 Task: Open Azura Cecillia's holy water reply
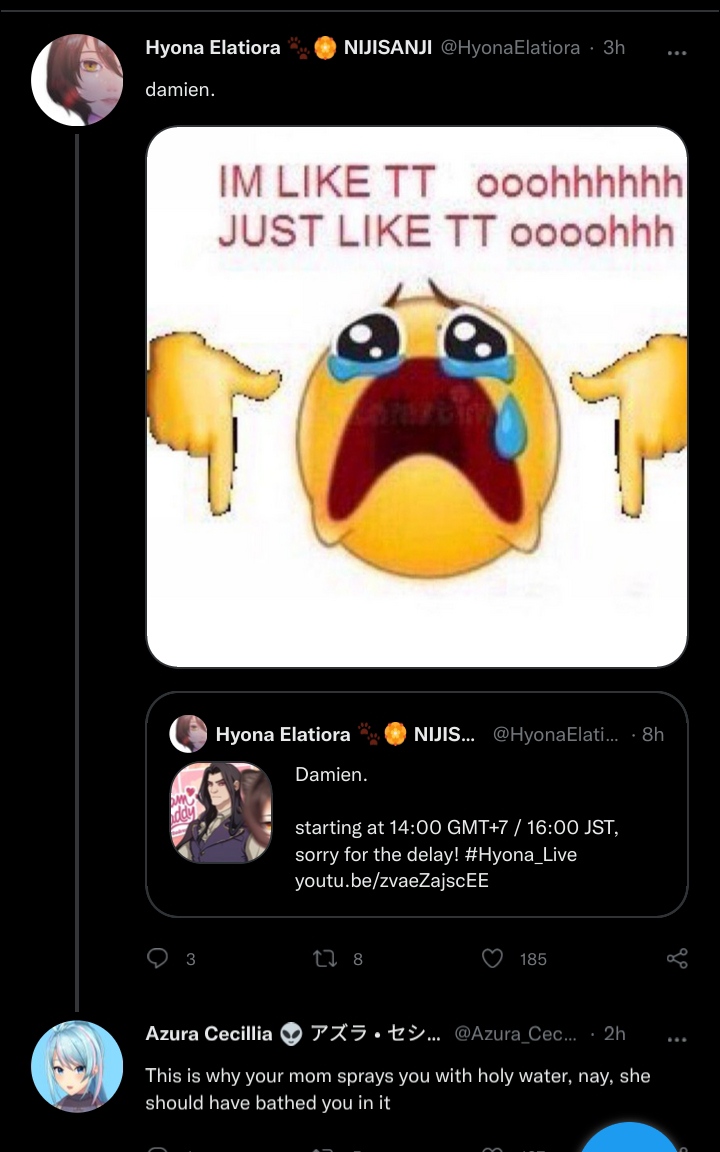(x=397, y=1089)
